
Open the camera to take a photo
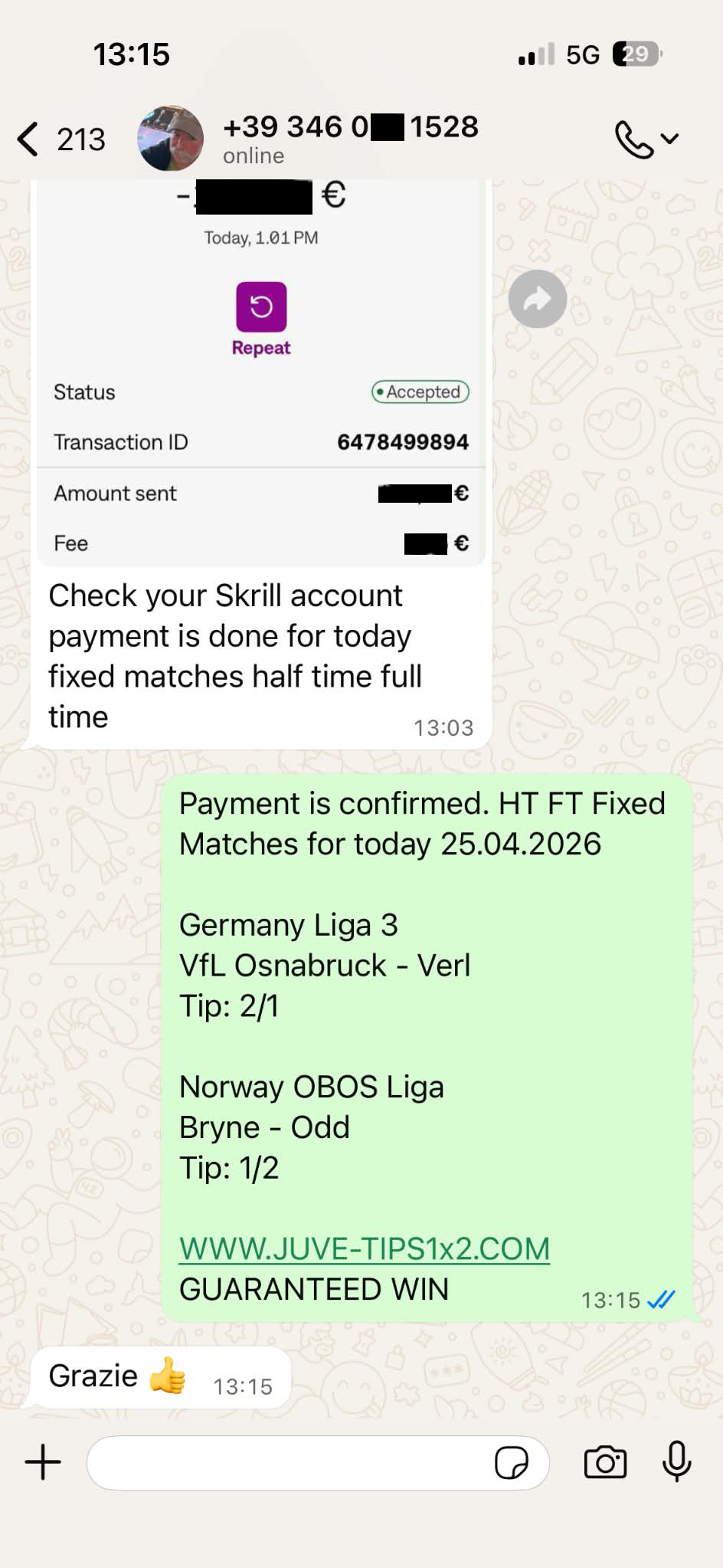coord(605,1462)
